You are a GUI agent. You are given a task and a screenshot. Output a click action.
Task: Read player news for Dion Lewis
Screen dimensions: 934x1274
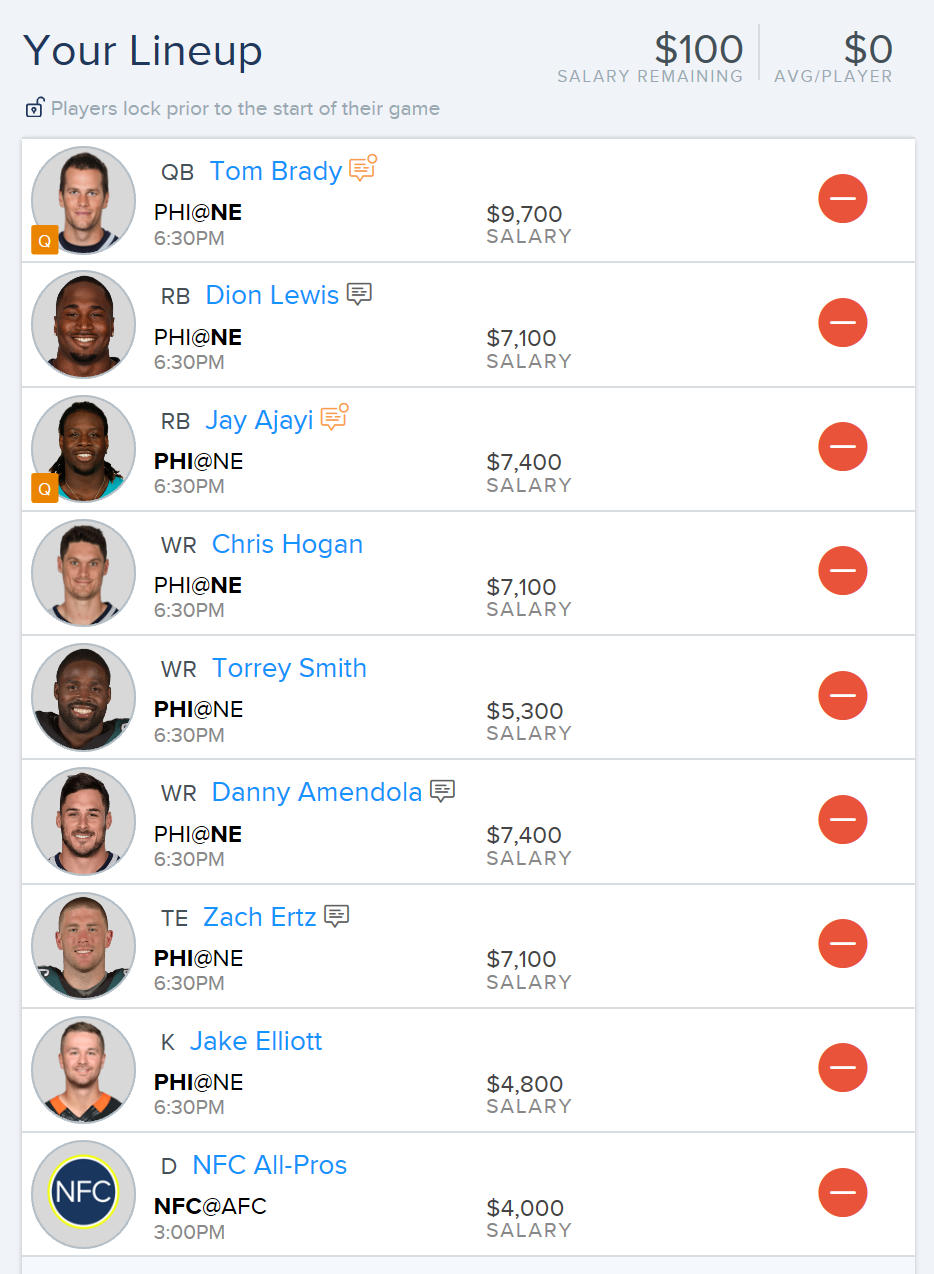tap(359, 294)
